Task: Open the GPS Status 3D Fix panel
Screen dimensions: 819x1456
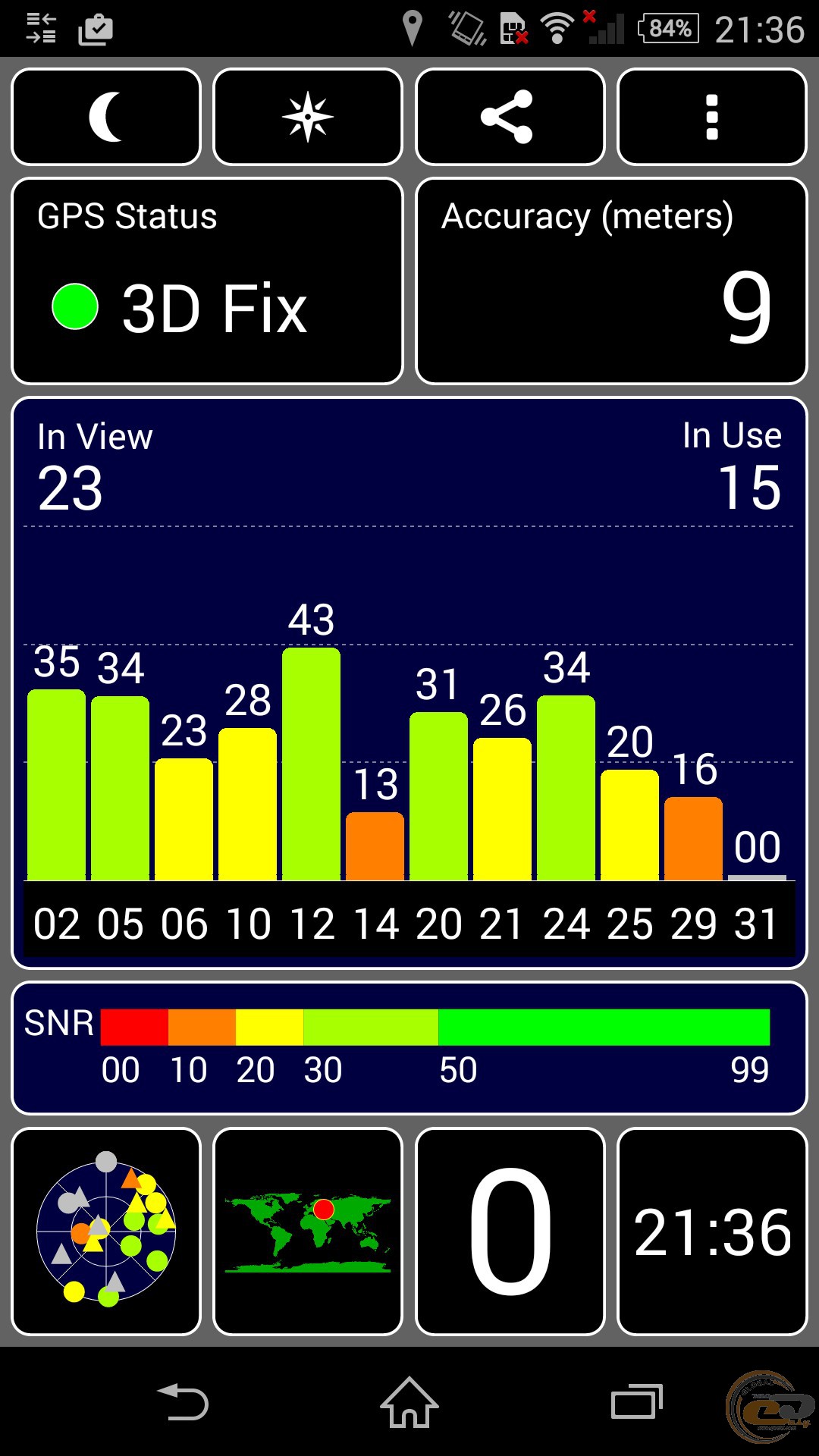Action: point(207,281)
